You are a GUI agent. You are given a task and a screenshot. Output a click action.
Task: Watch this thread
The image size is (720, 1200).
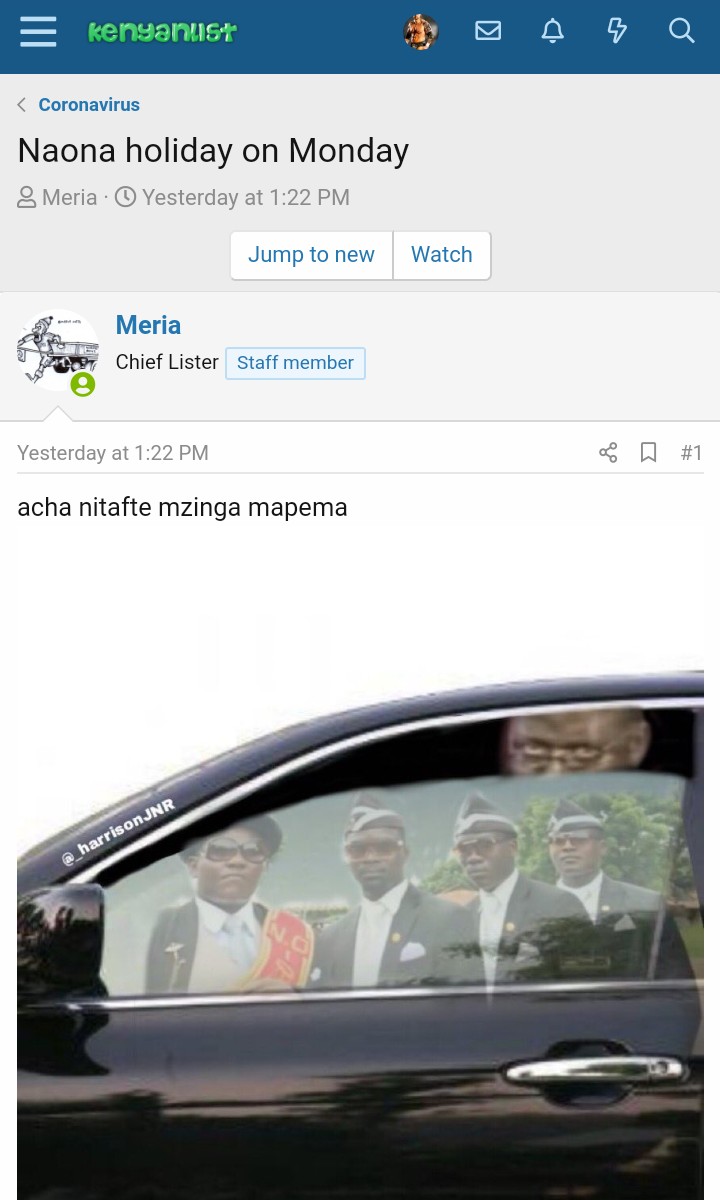point(441,255)
